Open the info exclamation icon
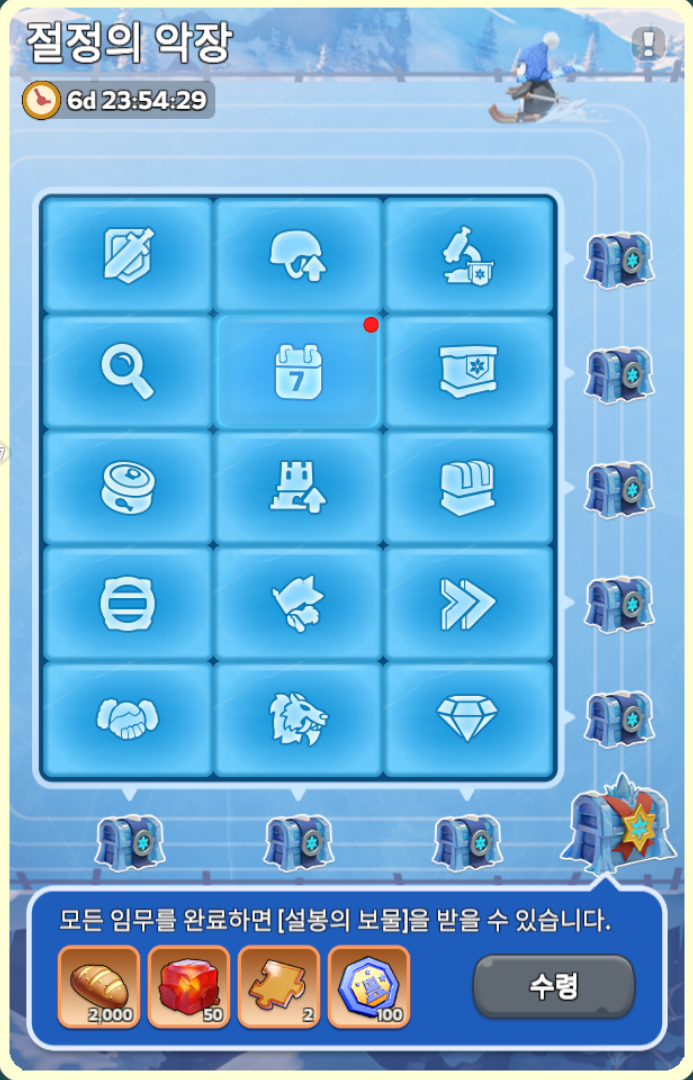693x1080 pixels. (648, 43)
